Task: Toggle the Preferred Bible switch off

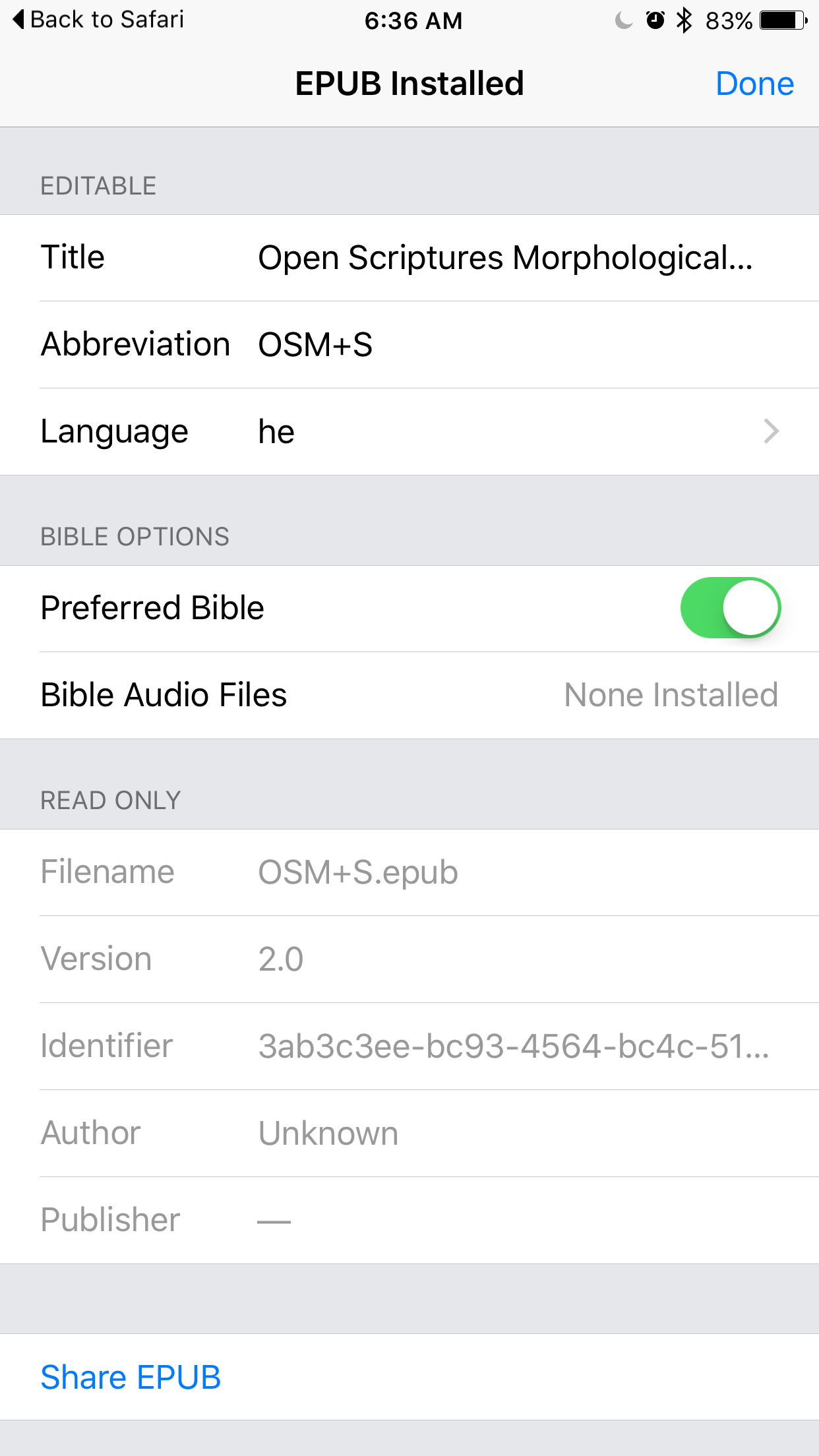Action: coord(730,607)
